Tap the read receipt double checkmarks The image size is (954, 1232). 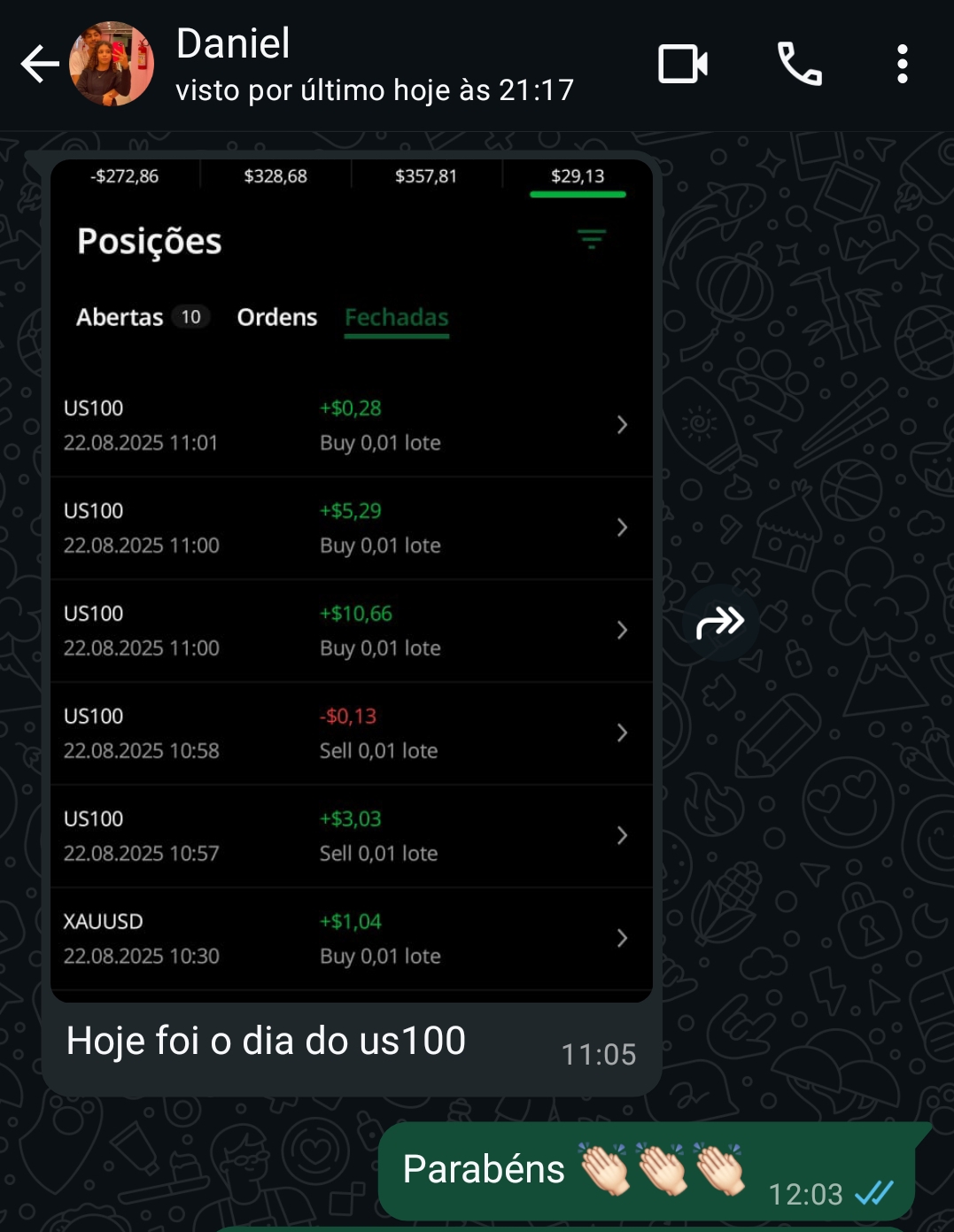coord(875,1193)
